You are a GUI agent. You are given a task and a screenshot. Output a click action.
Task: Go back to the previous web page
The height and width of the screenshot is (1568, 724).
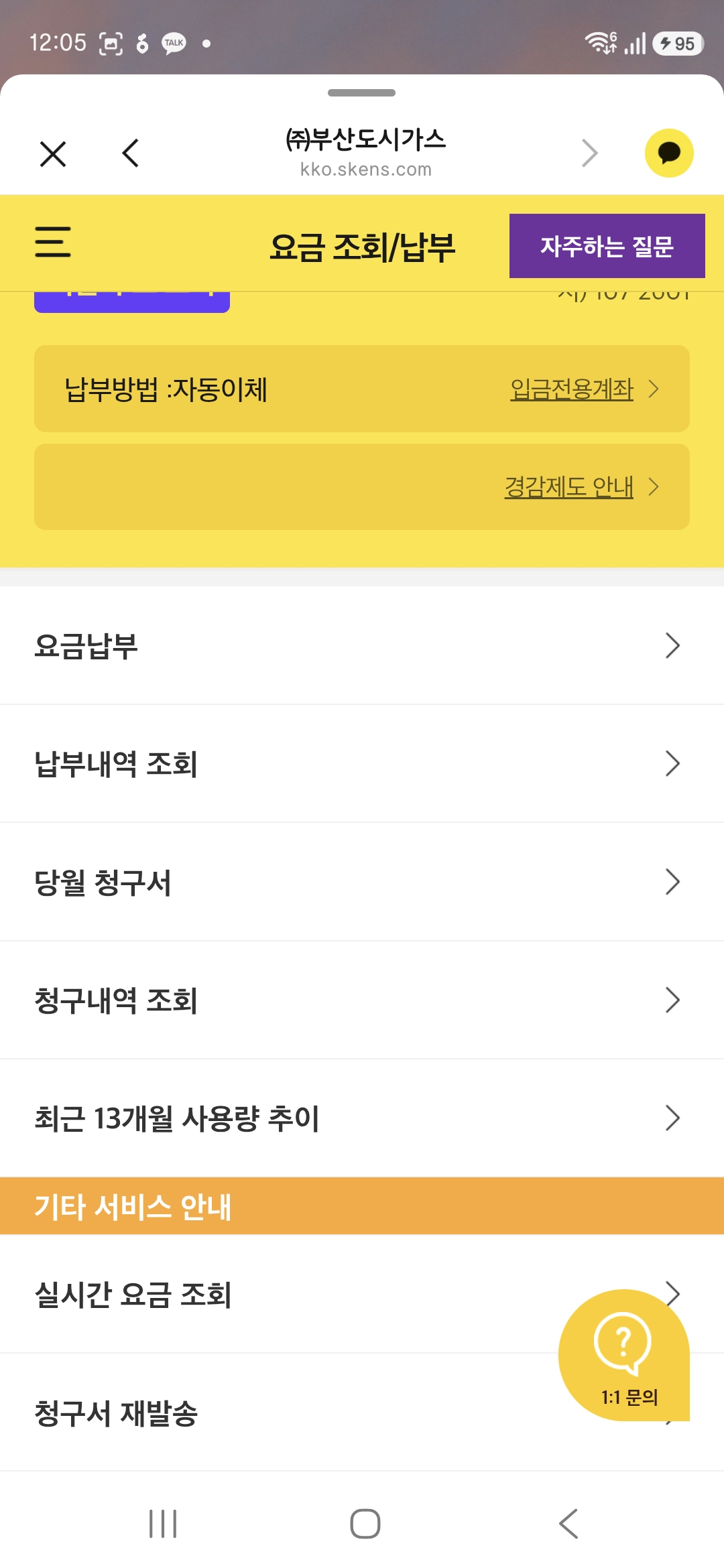pos(131,153)
